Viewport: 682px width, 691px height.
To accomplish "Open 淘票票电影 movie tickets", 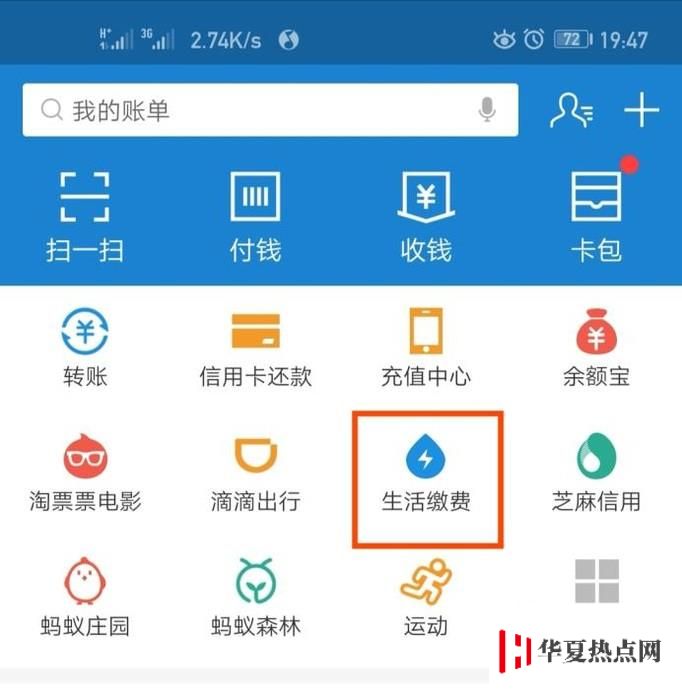I will (85, 473).
